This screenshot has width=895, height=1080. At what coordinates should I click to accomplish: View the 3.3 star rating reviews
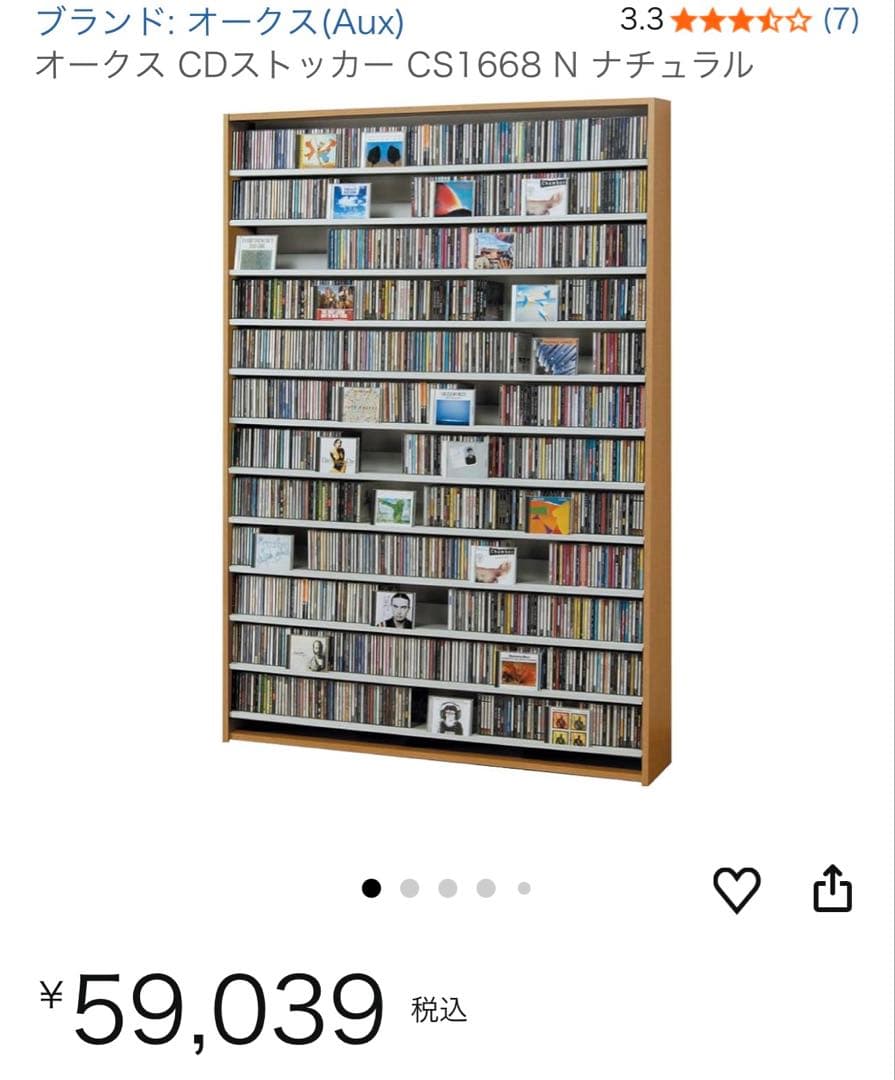739,21
